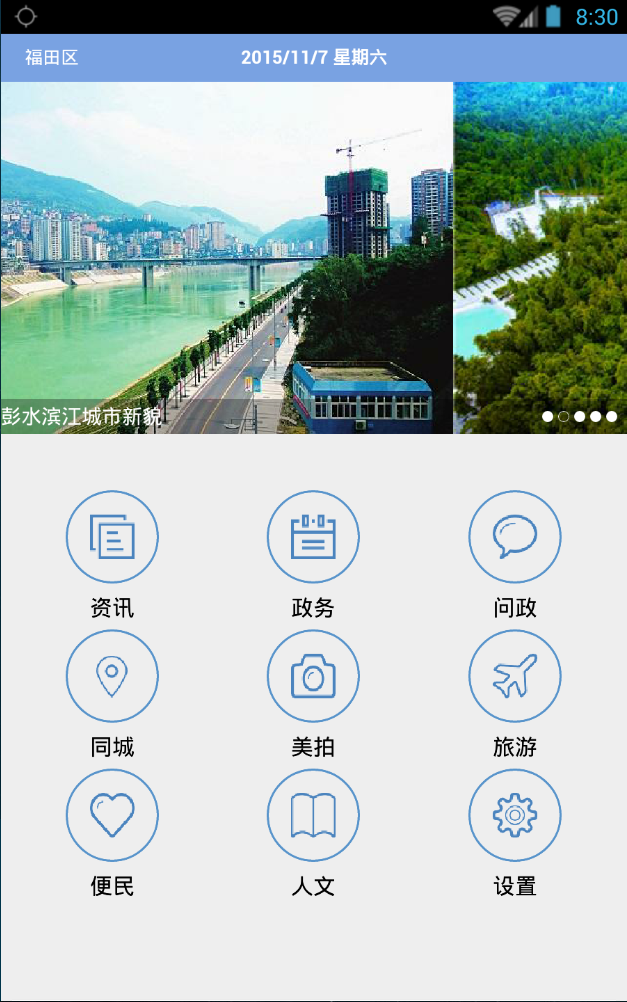Screen dimensions: 627x1002
Task: Open the 人文 culture section
Action: [313, 815]
